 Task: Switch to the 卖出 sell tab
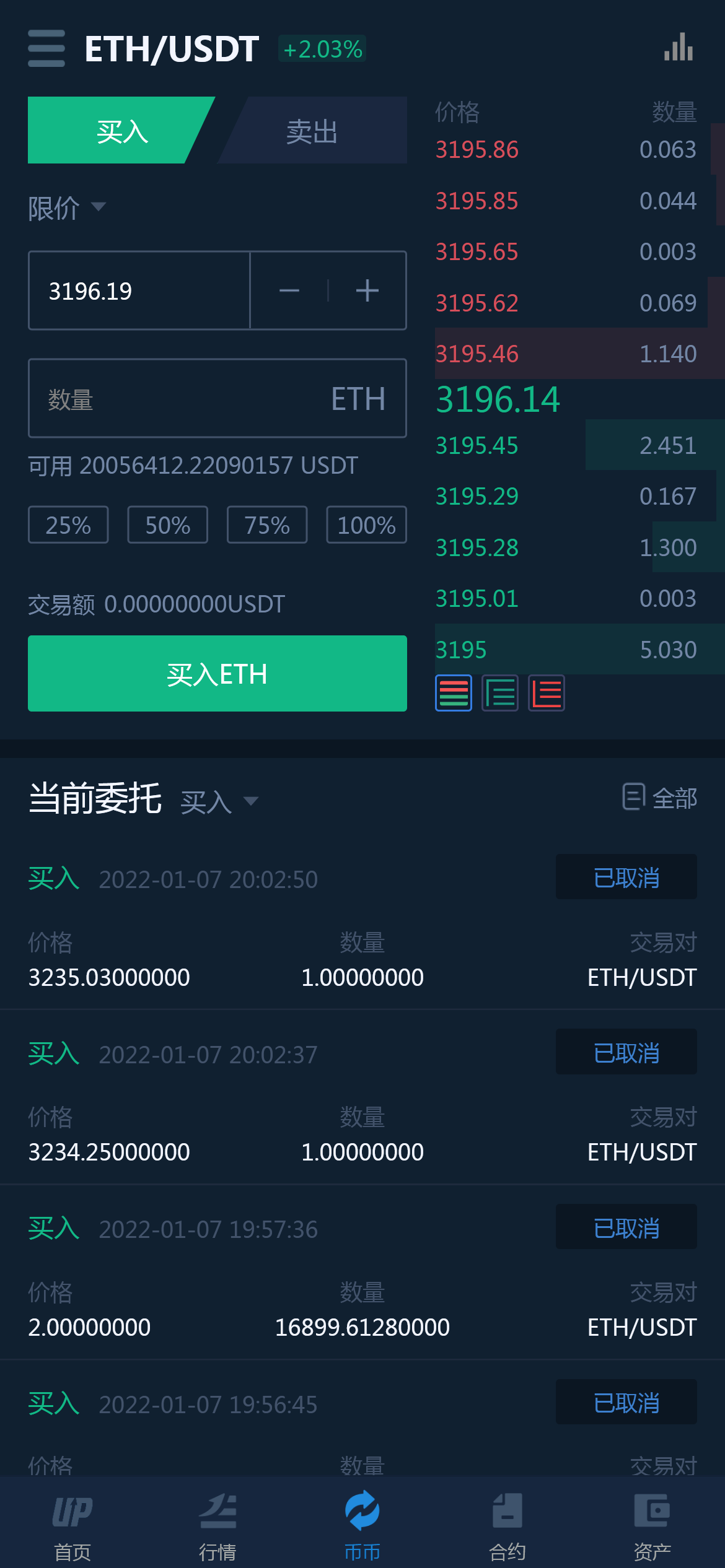pos(312,131)
